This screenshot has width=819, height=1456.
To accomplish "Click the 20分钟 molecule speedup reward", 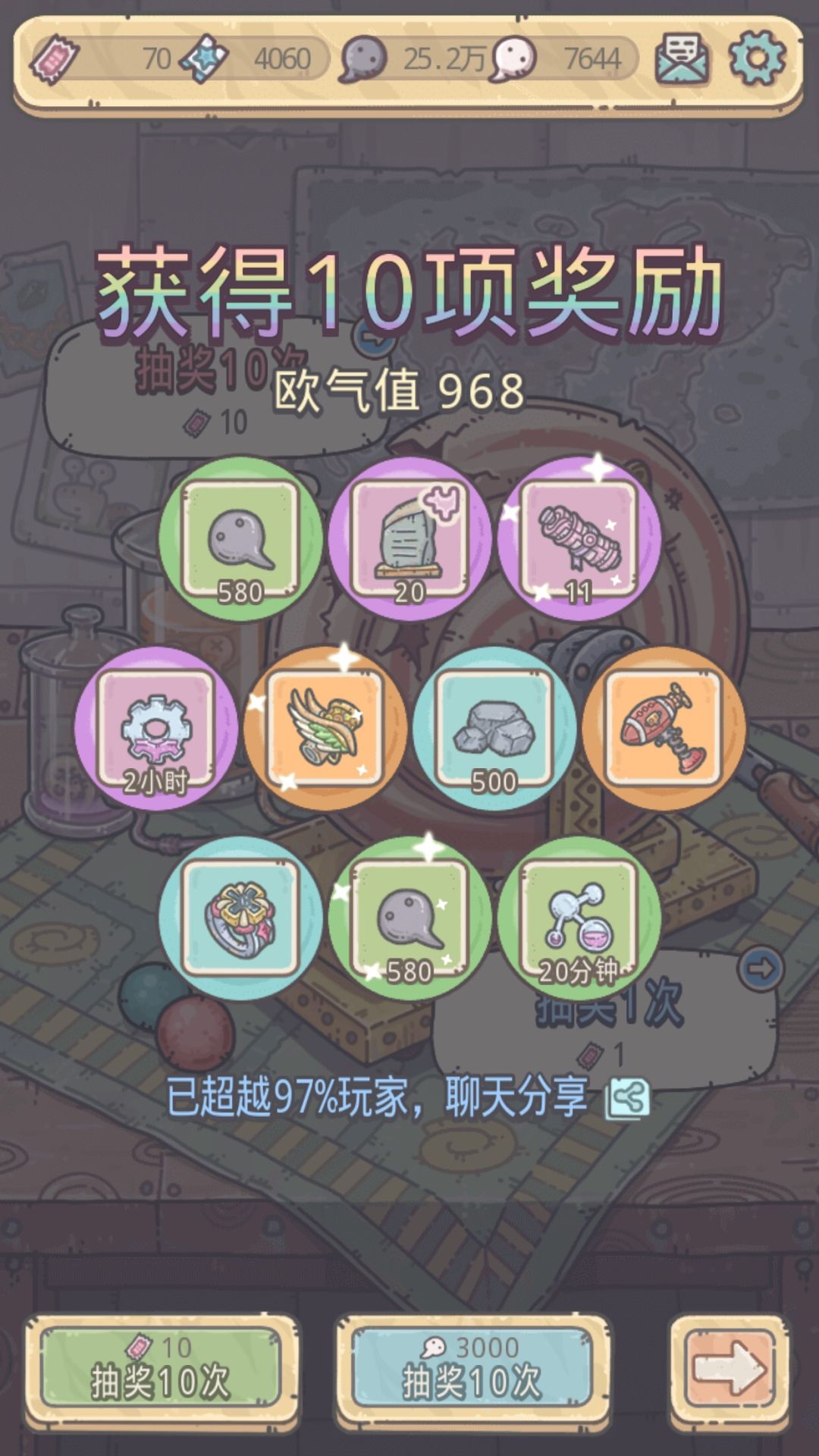I will point(578,921).
